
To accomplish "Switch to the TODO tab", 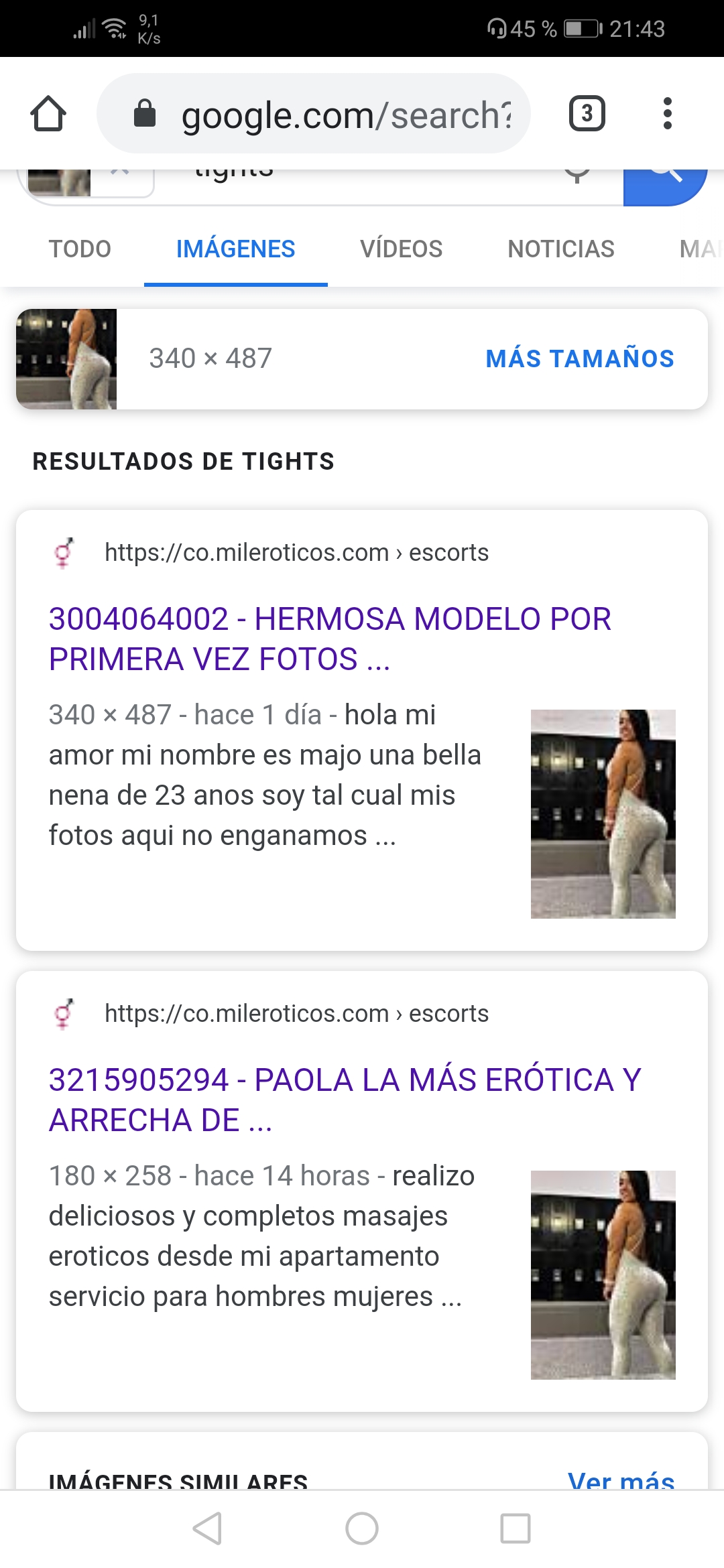I will coord(80,249).
